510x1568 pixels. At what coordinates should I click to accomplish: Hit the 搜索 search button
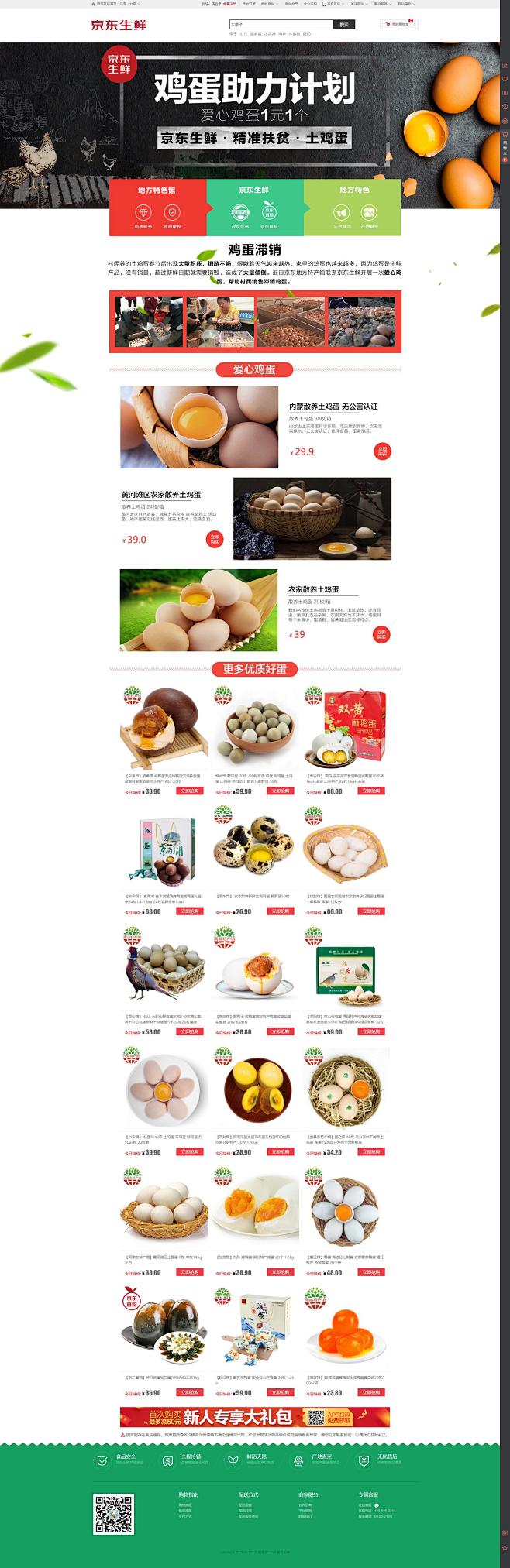point(344,25)
